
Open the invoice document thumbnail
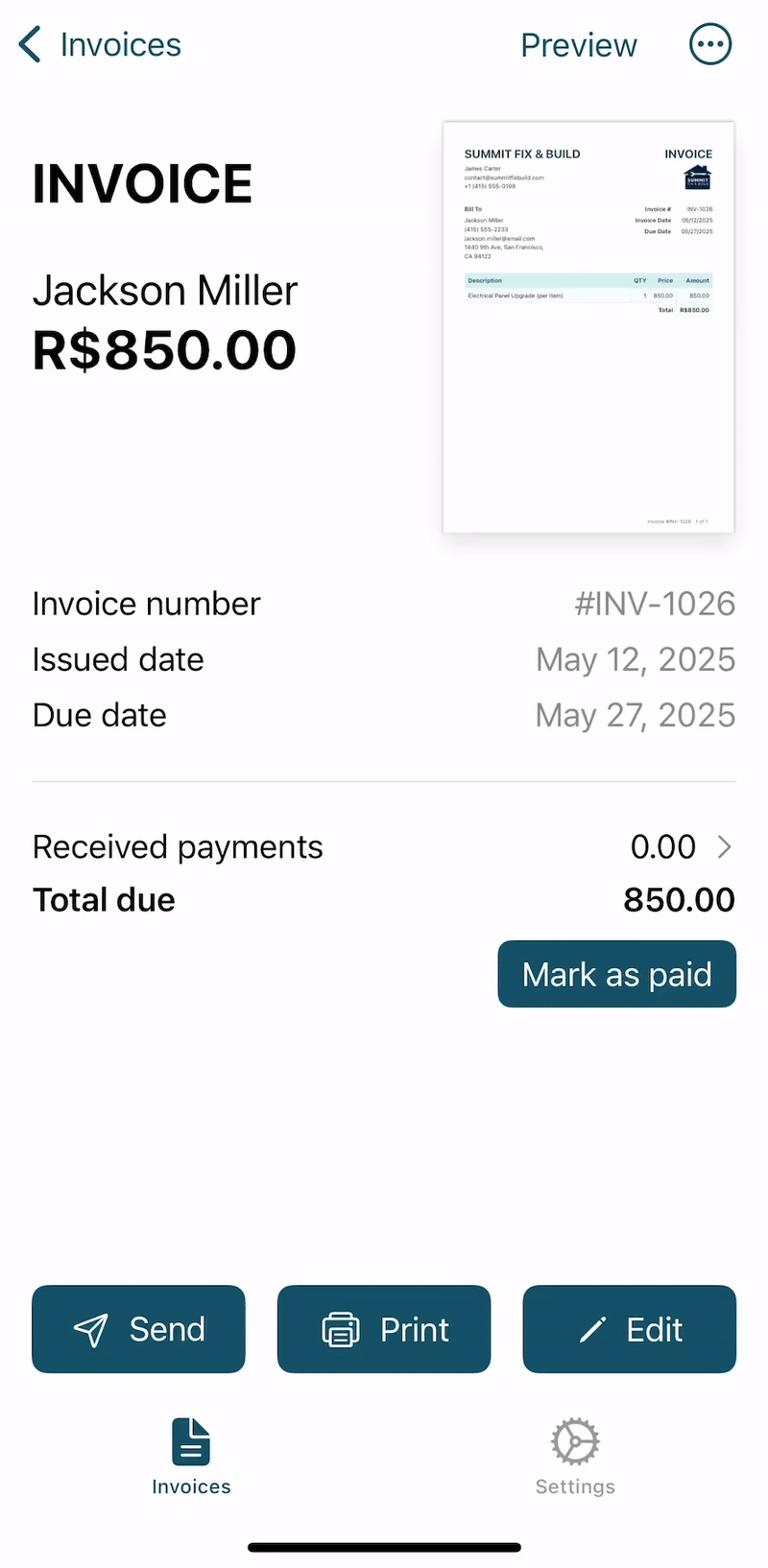(x=588, y=327)
